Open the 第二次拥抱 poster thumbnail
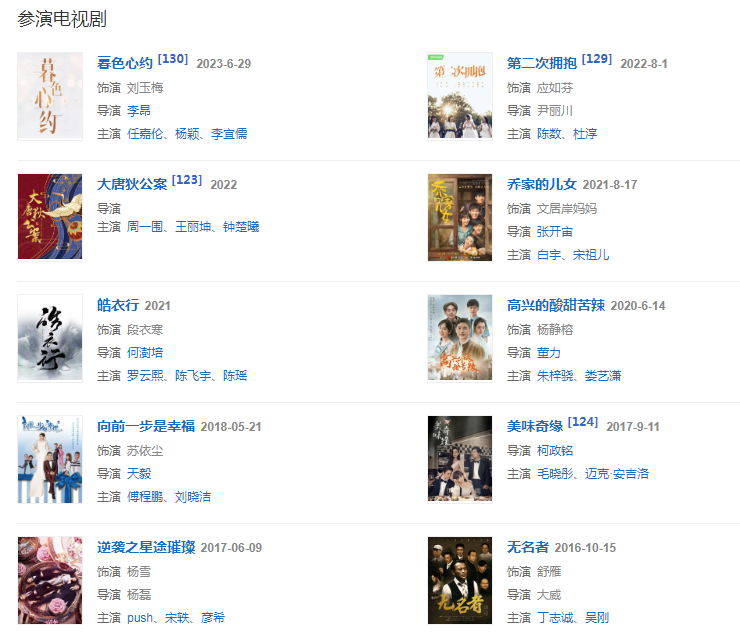Image resolution: width=740 pixels, height=637 pixels. (460, 96)
